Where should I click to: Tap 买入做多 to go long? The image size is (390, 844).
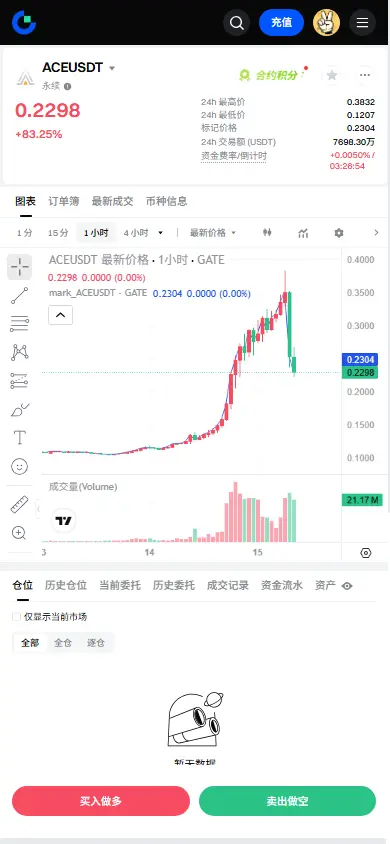click(101, 801)
